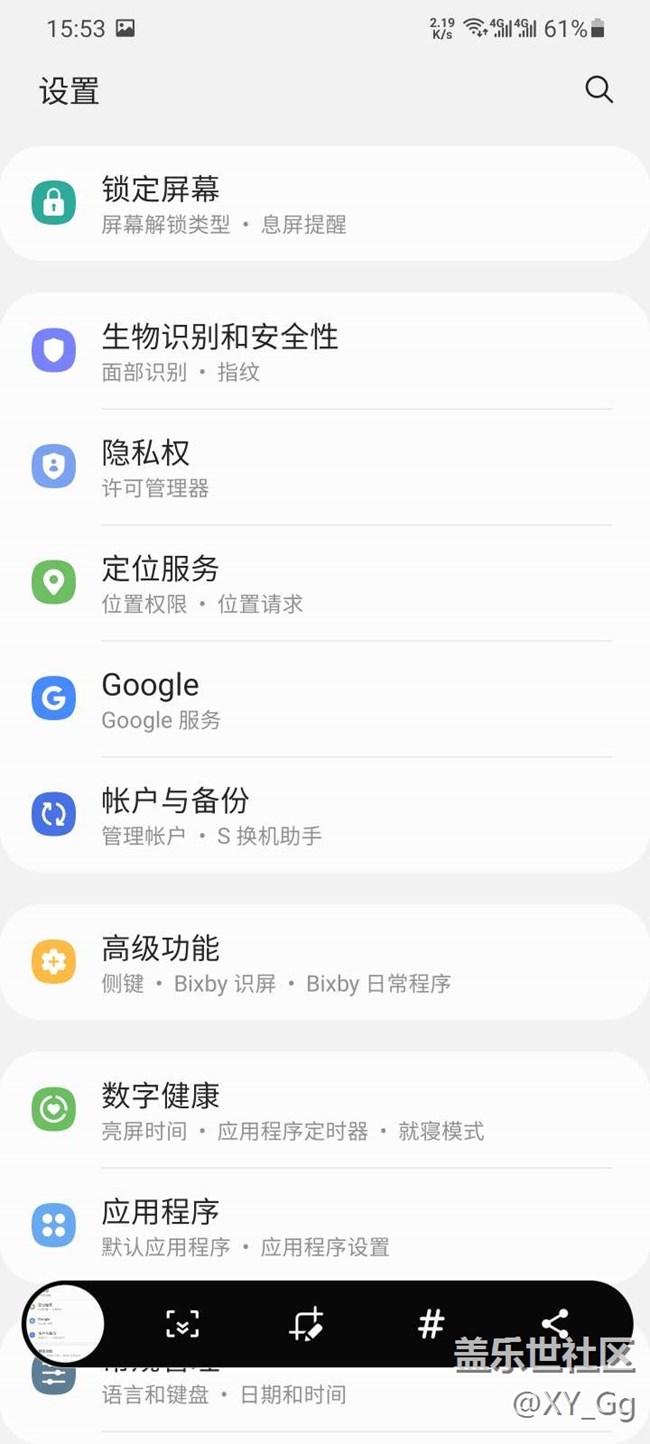This screenshot has height=1444, width=650.
Task: Tap the crop and draw icon
Action: pos(306,1324)
